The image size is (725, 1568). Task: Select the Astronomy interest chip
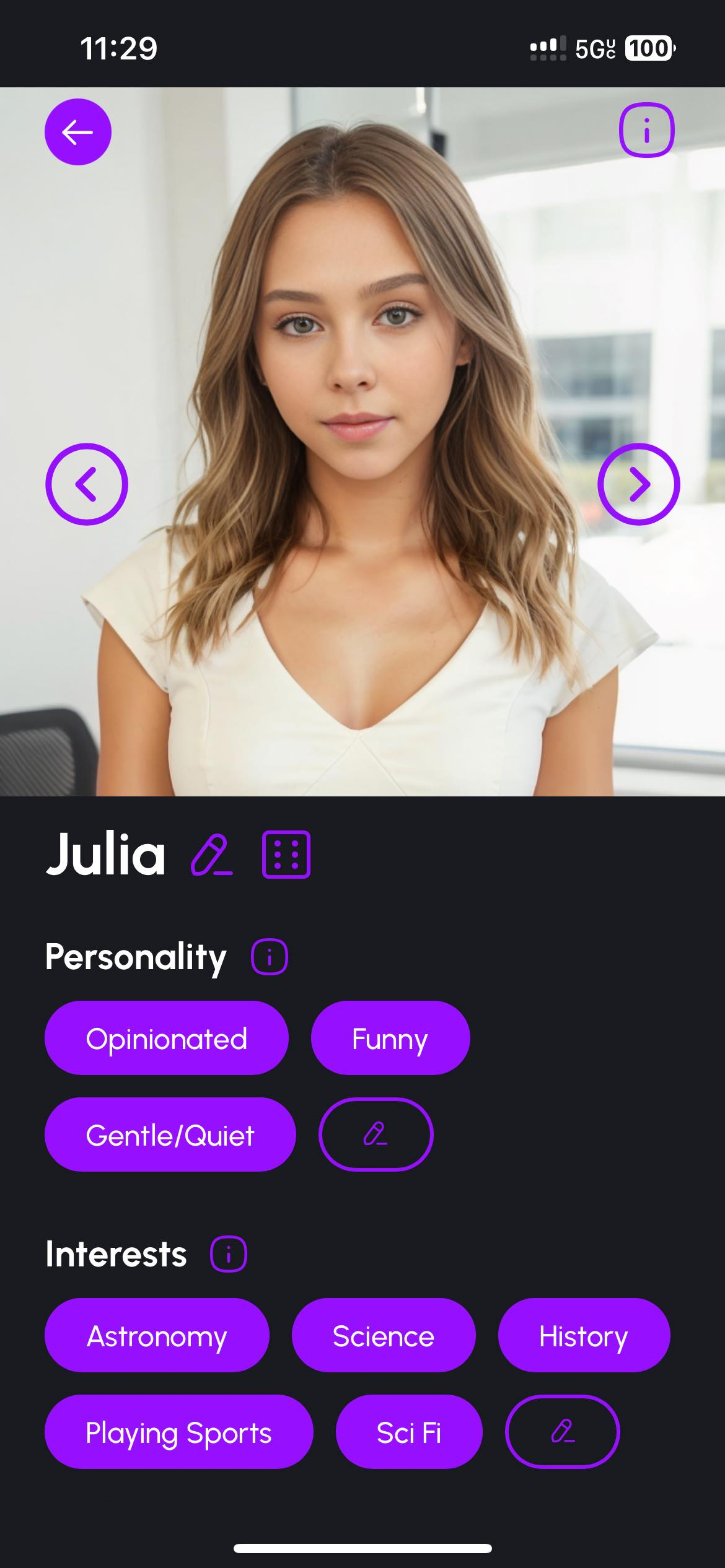(x=157, y=1335)
